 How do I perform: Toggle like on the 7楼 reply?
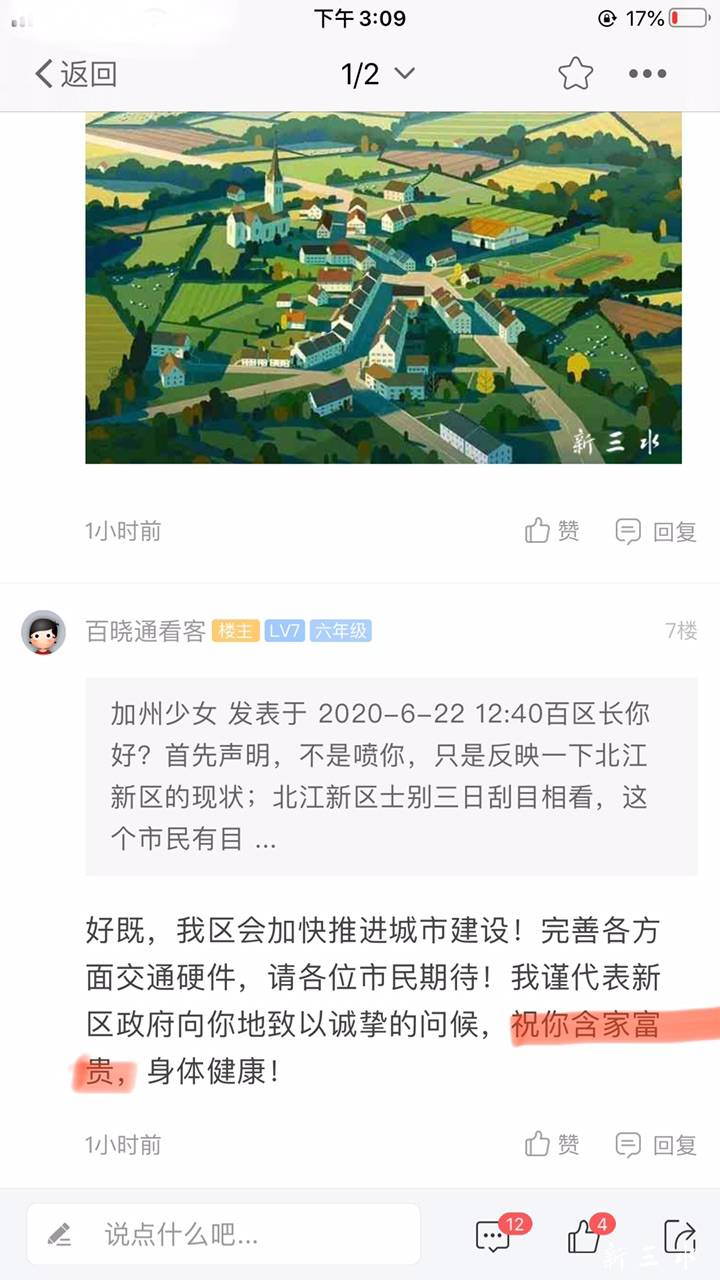click(549, 1146)
